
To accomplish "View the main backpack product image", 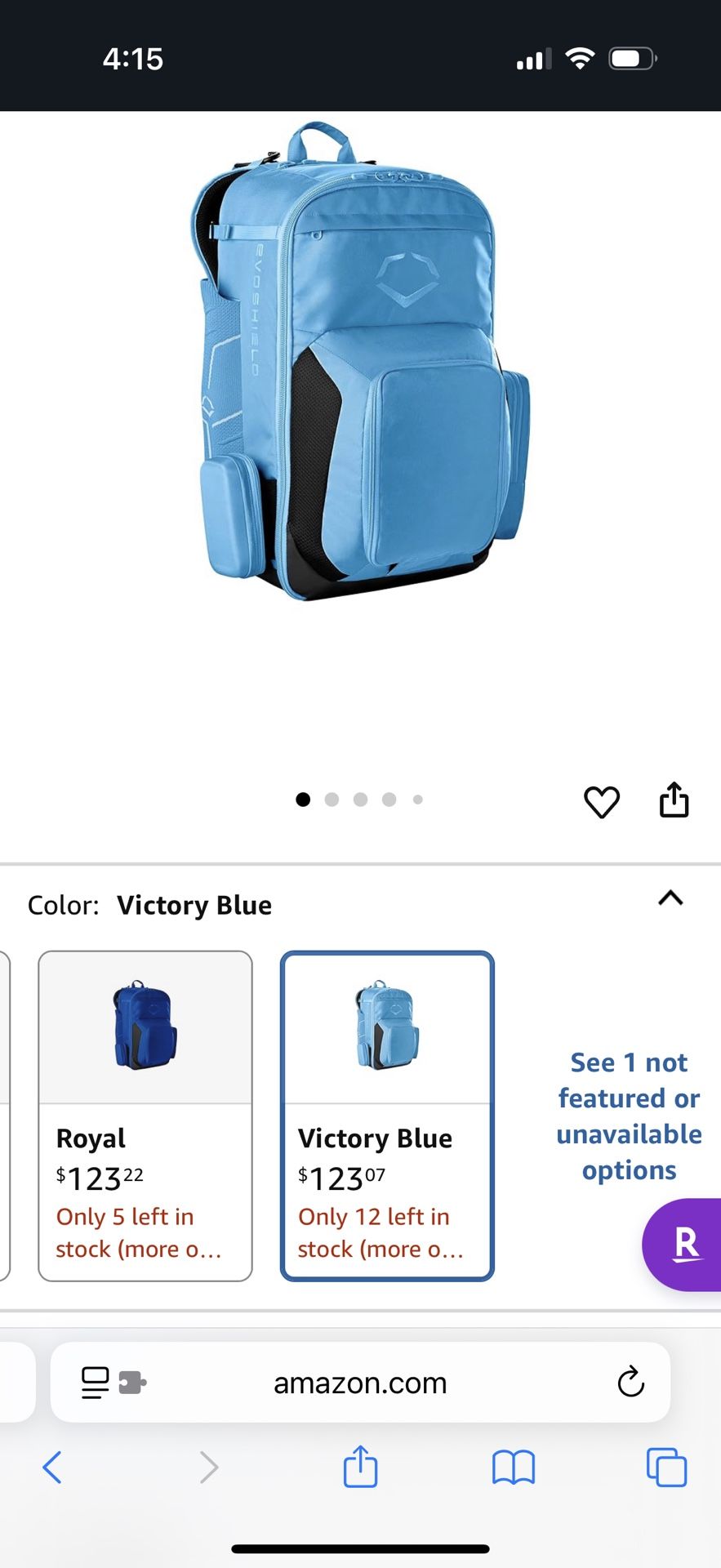I will pos(359,363).
